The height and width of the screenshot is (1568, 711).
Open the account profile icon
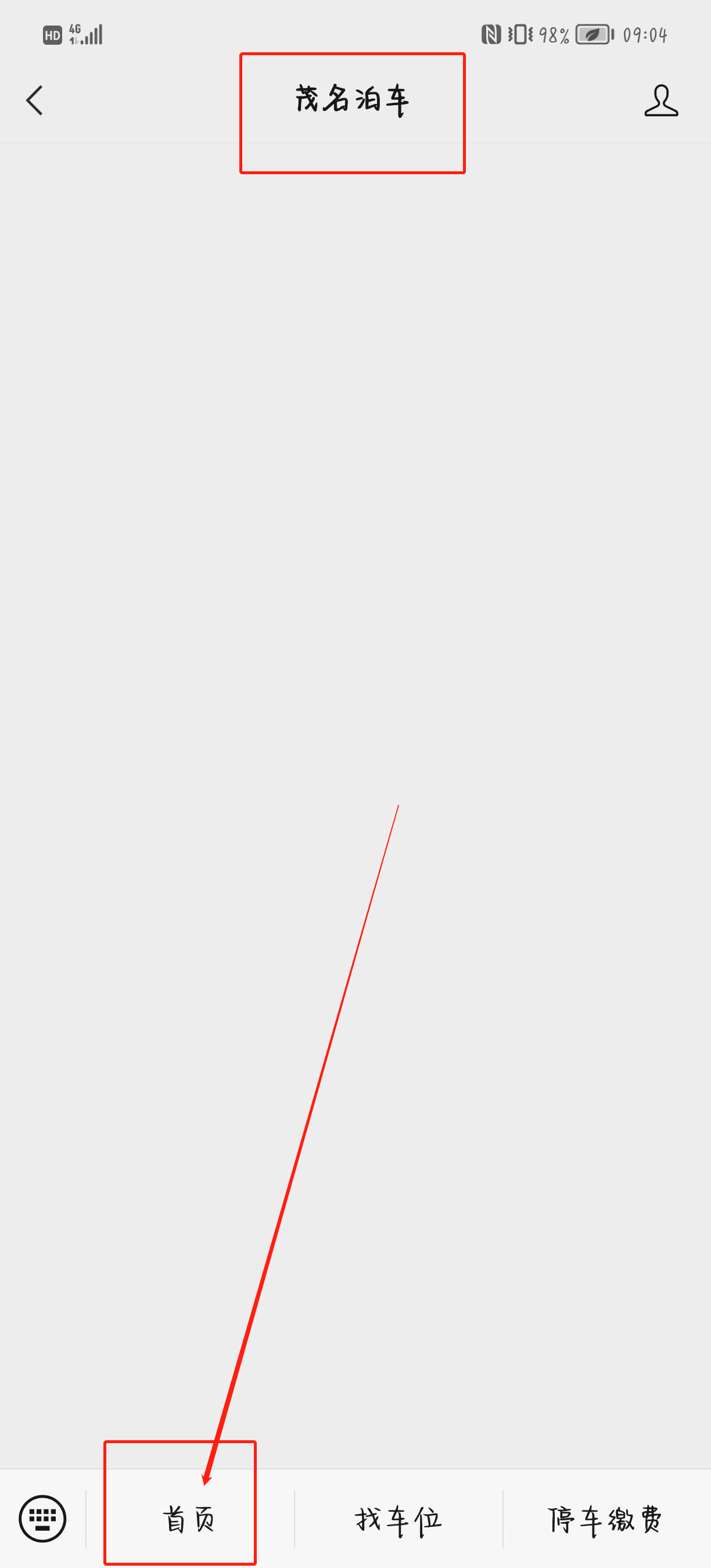pos(661,100)
